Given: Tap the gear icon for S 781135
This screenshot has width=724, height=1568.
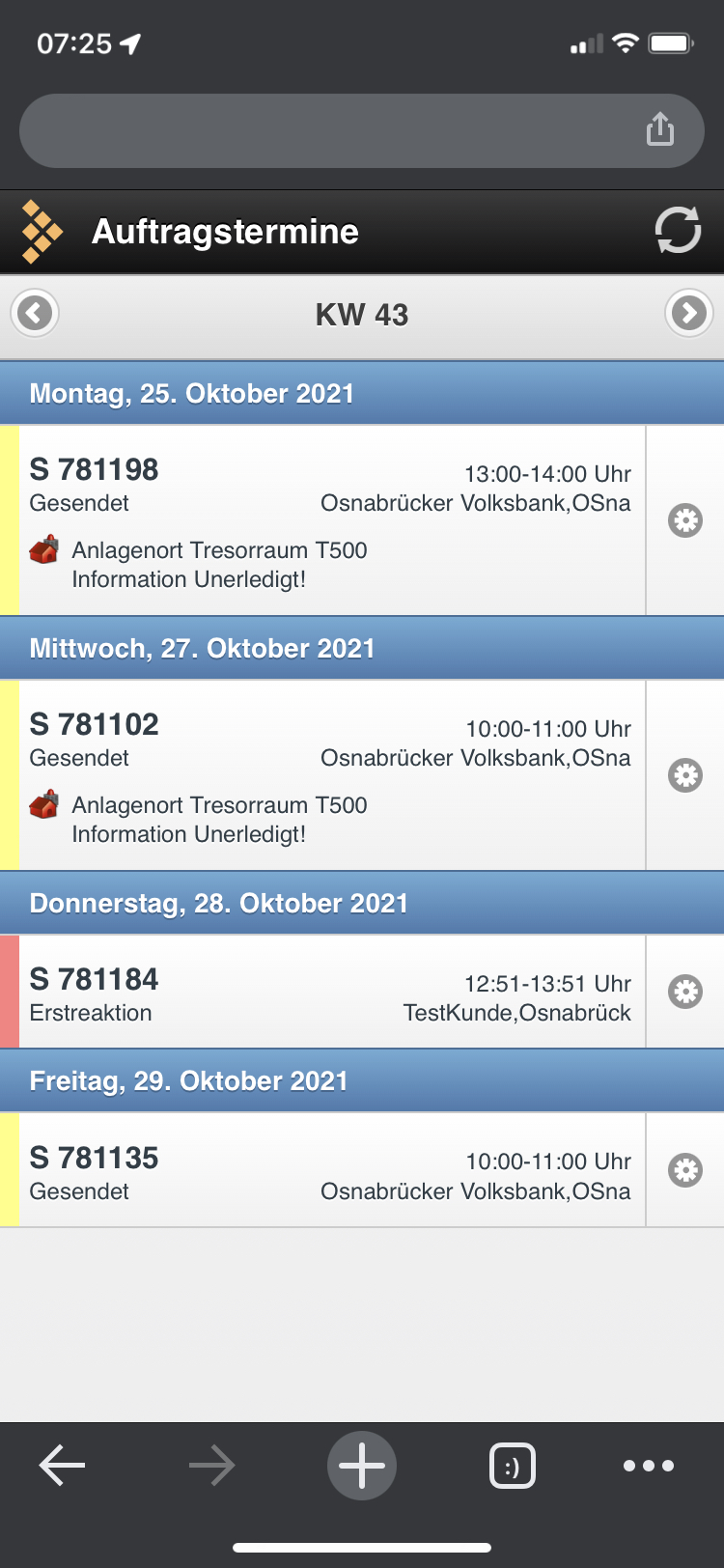Looking at the screenshot, I should click(685, 1170).
